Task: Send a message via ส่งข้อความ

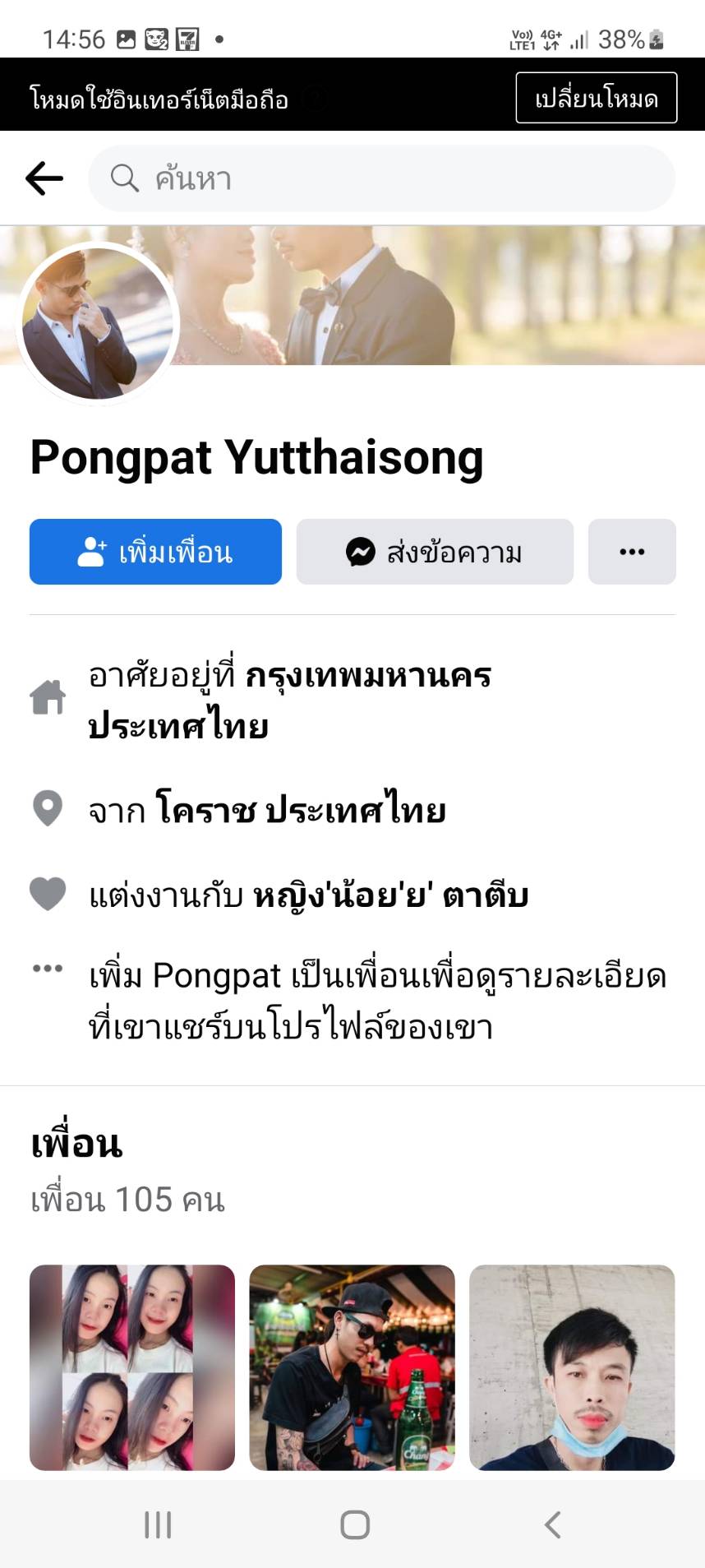Action: coord(435,552)
